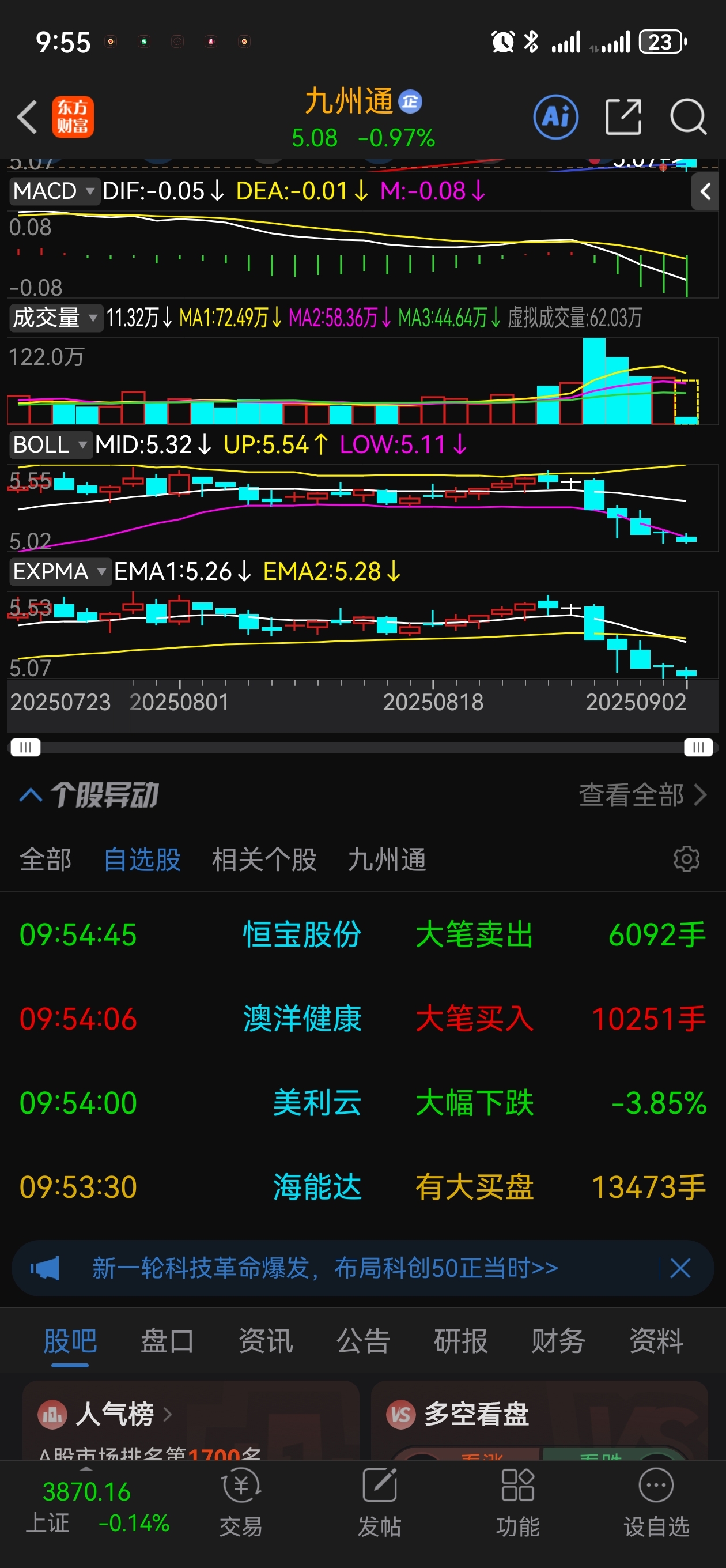The image size is (726, 1568).
Task: Select the 相关个股 tab
Action: tap(264, 860)
